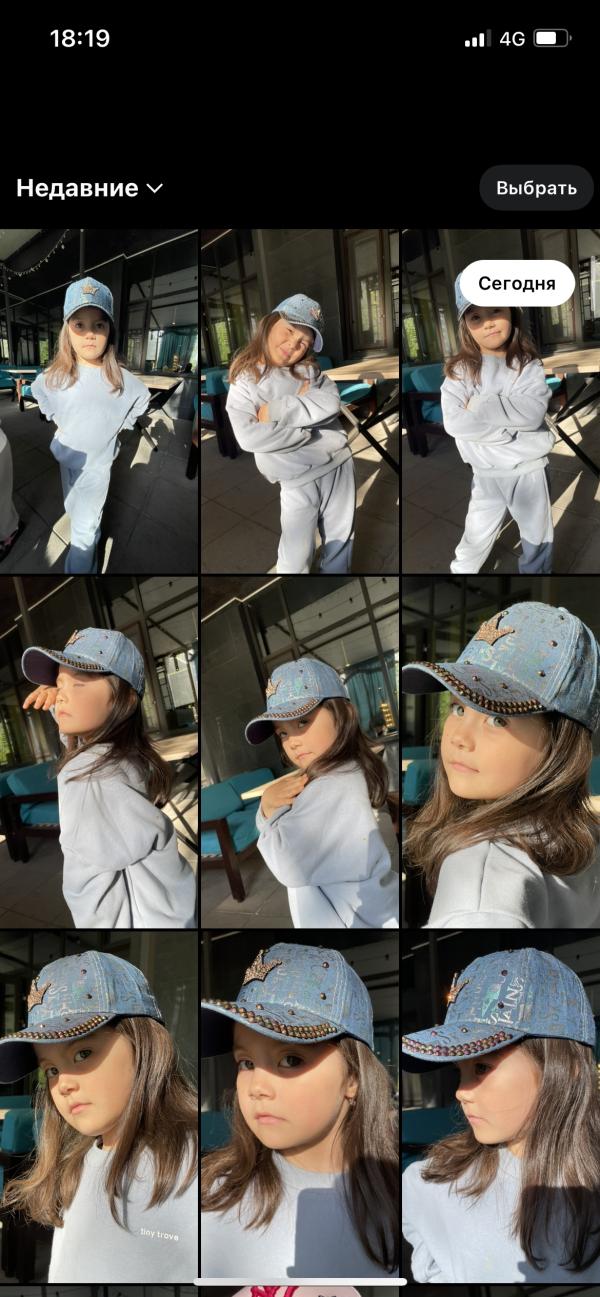Open close-up with cap brim hiding the eyes
Viewport: 600px width, 1297px height.
point(501,1107)
